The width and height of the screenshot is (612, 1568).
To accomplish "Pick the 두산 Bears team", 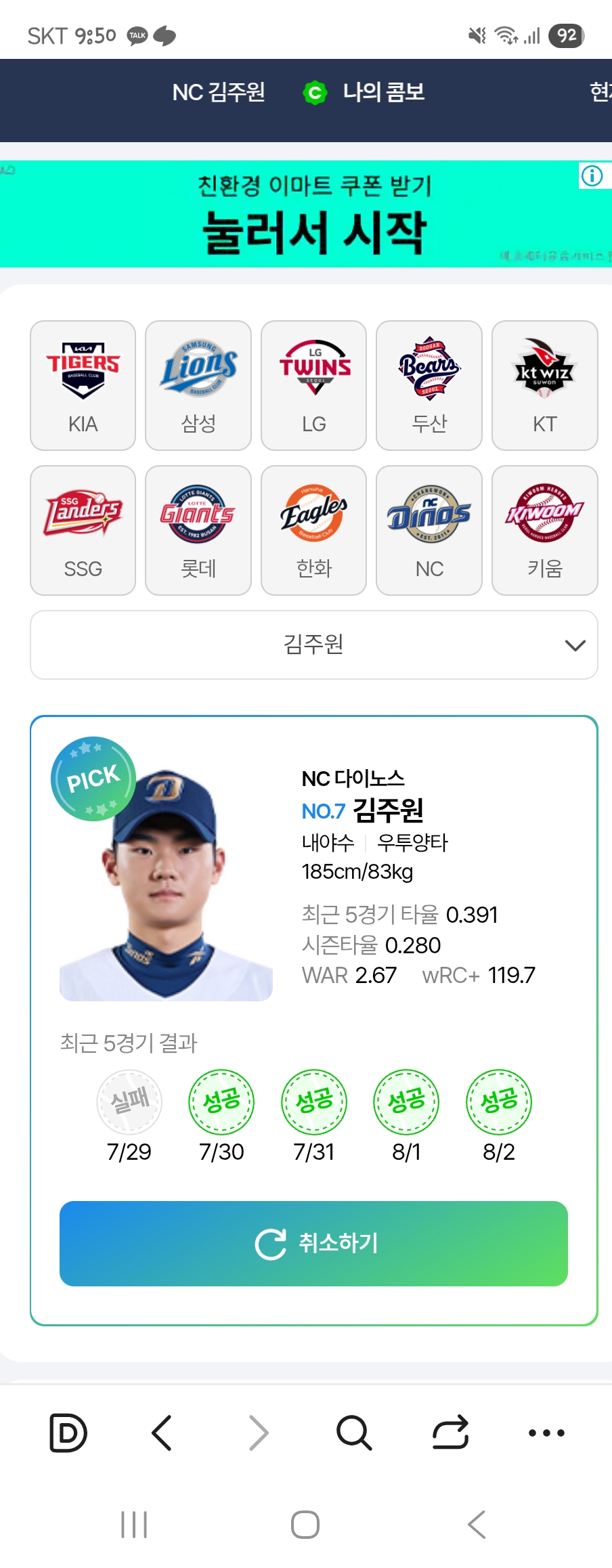I will [x=429, y=385].
